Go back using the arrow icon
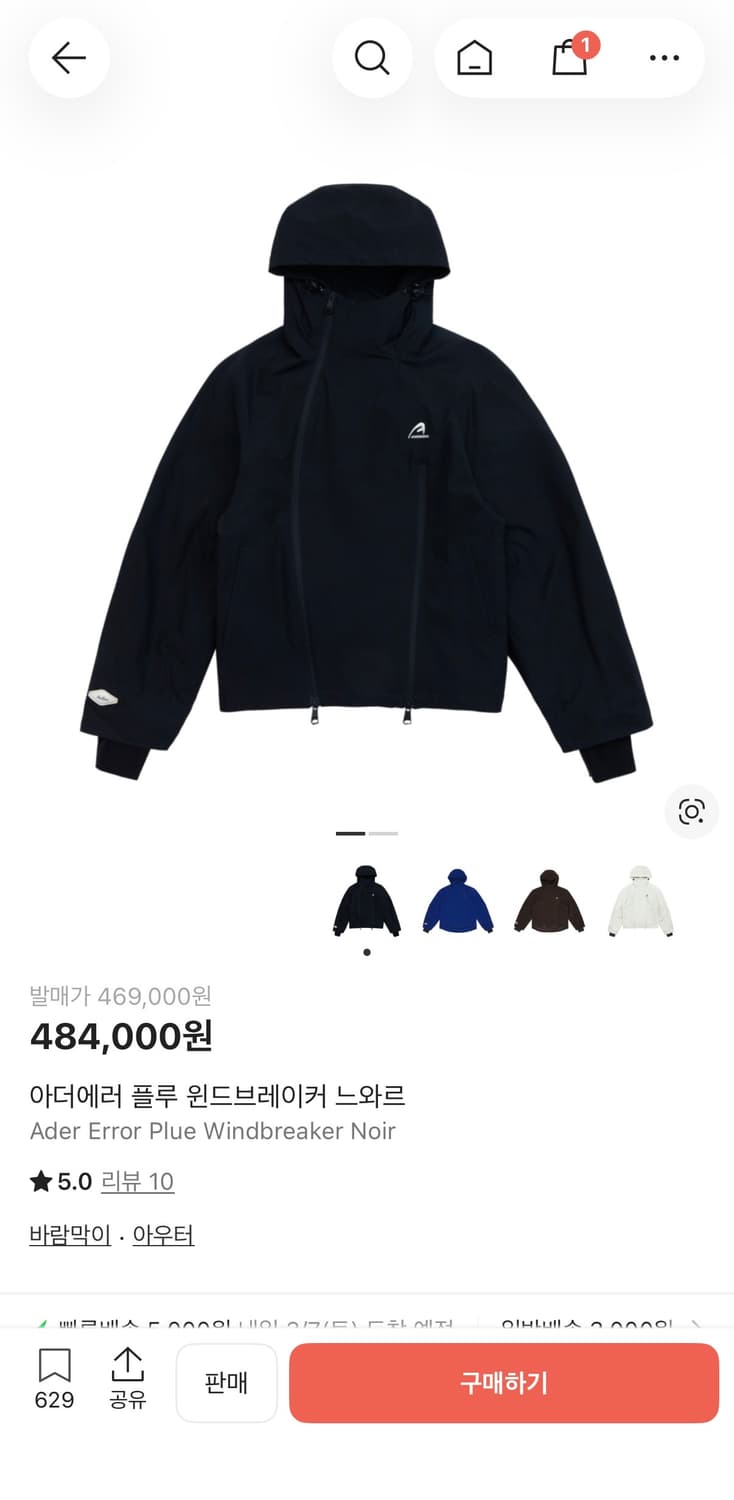 pos(68,57)
